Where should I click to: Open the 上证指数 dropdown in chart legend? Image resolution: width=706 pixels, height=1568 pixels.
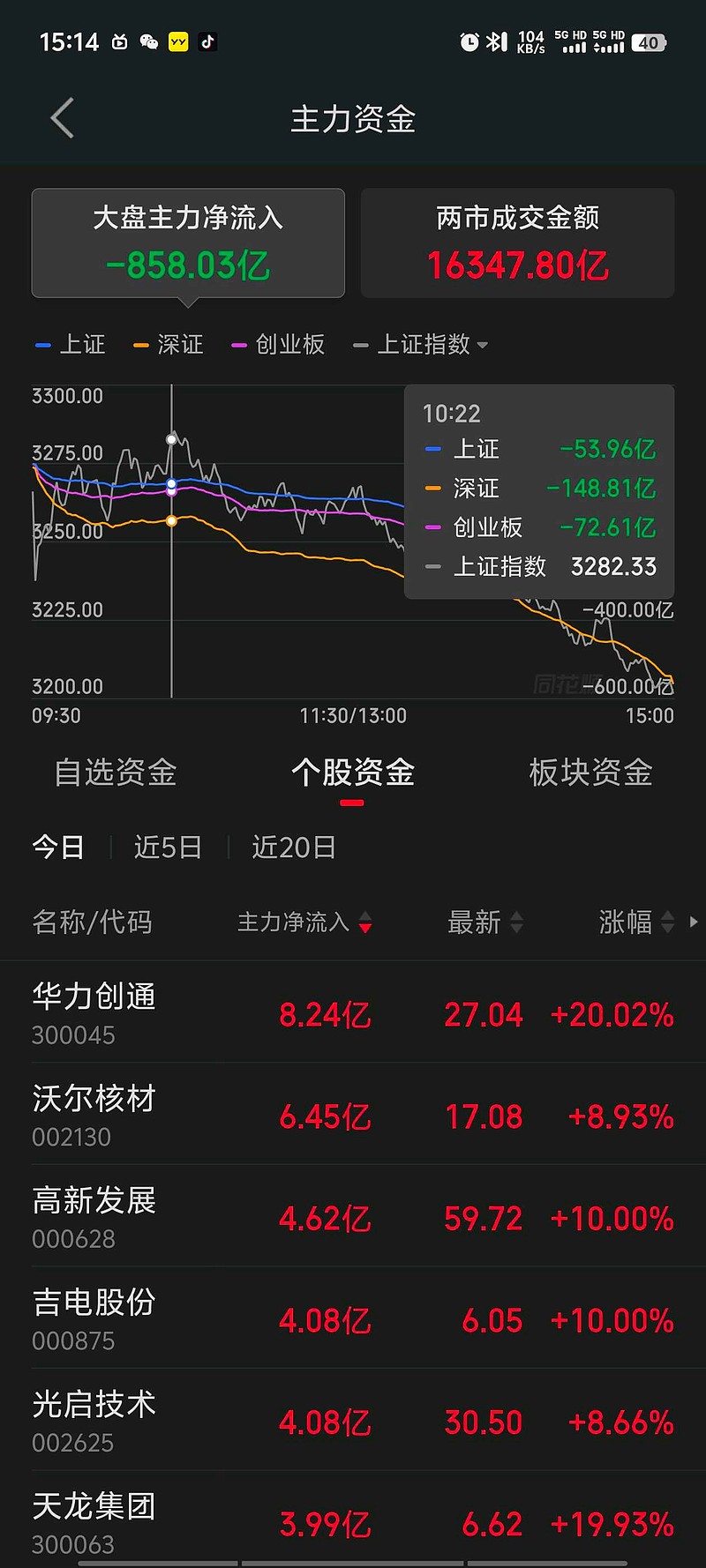click(x=421, y=344)
